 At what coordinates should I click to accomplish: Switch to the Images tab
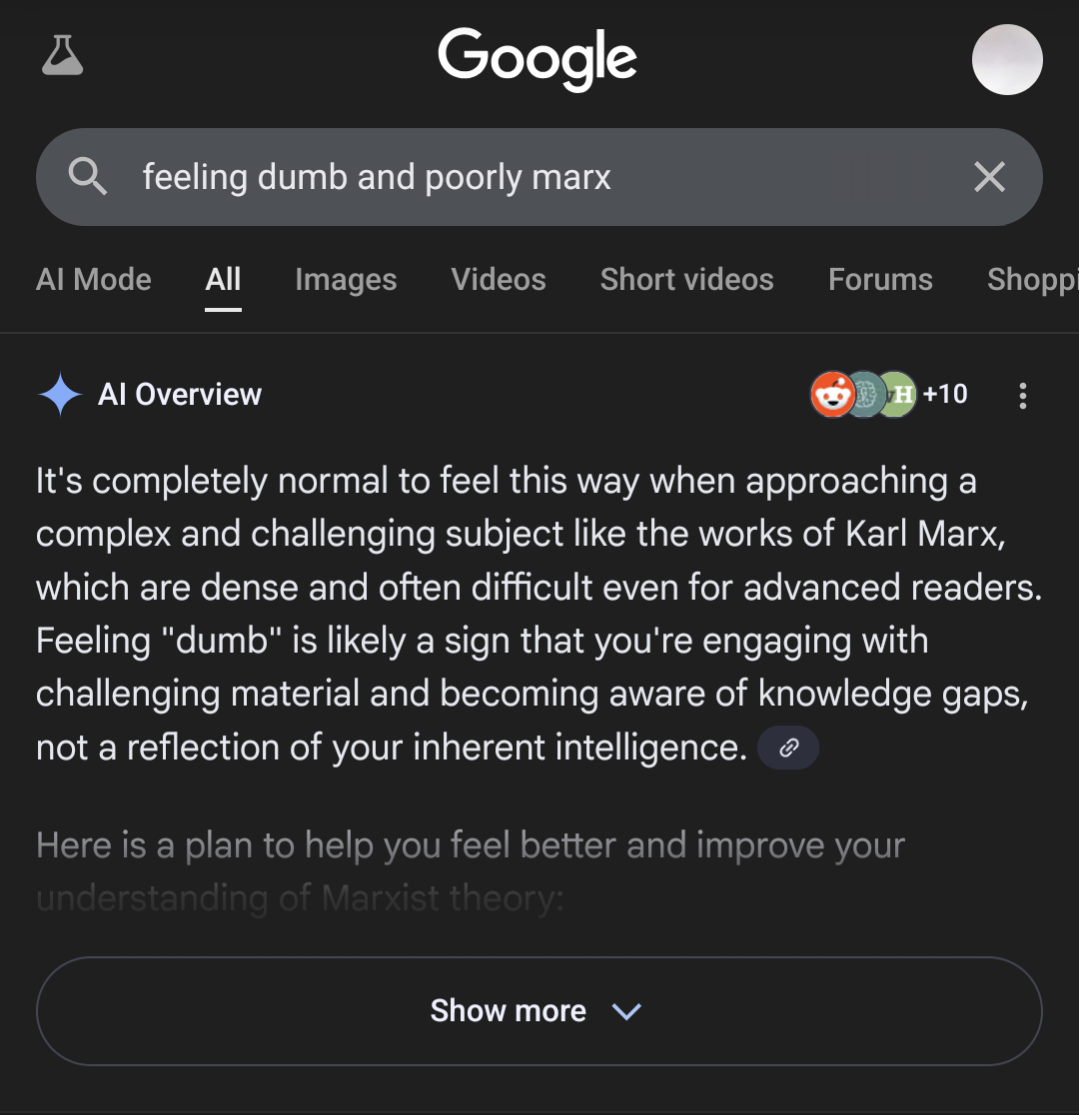[x=346, y=280]
